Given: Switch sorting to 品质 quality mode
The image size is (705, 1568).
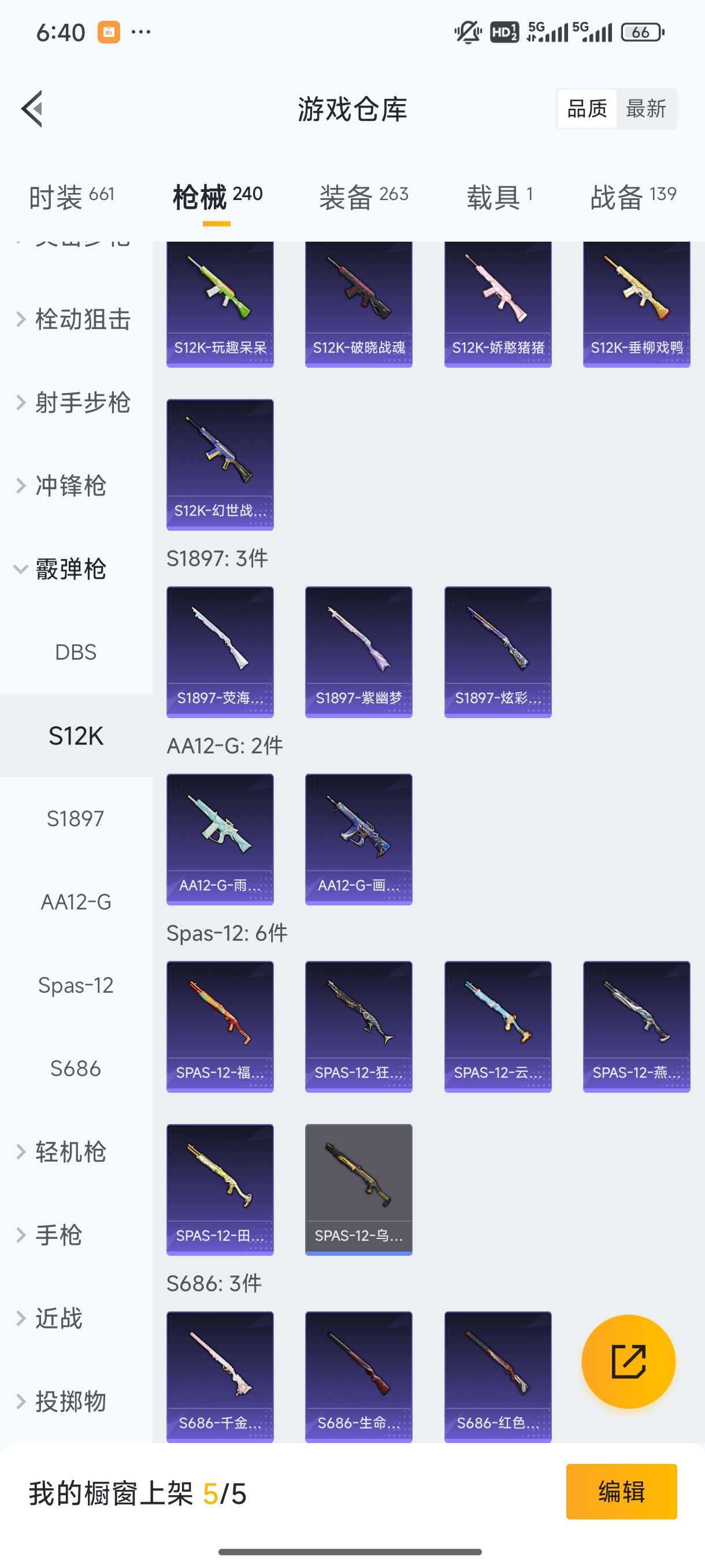Looking at the screenshot, I should click(x=586, y=108).
